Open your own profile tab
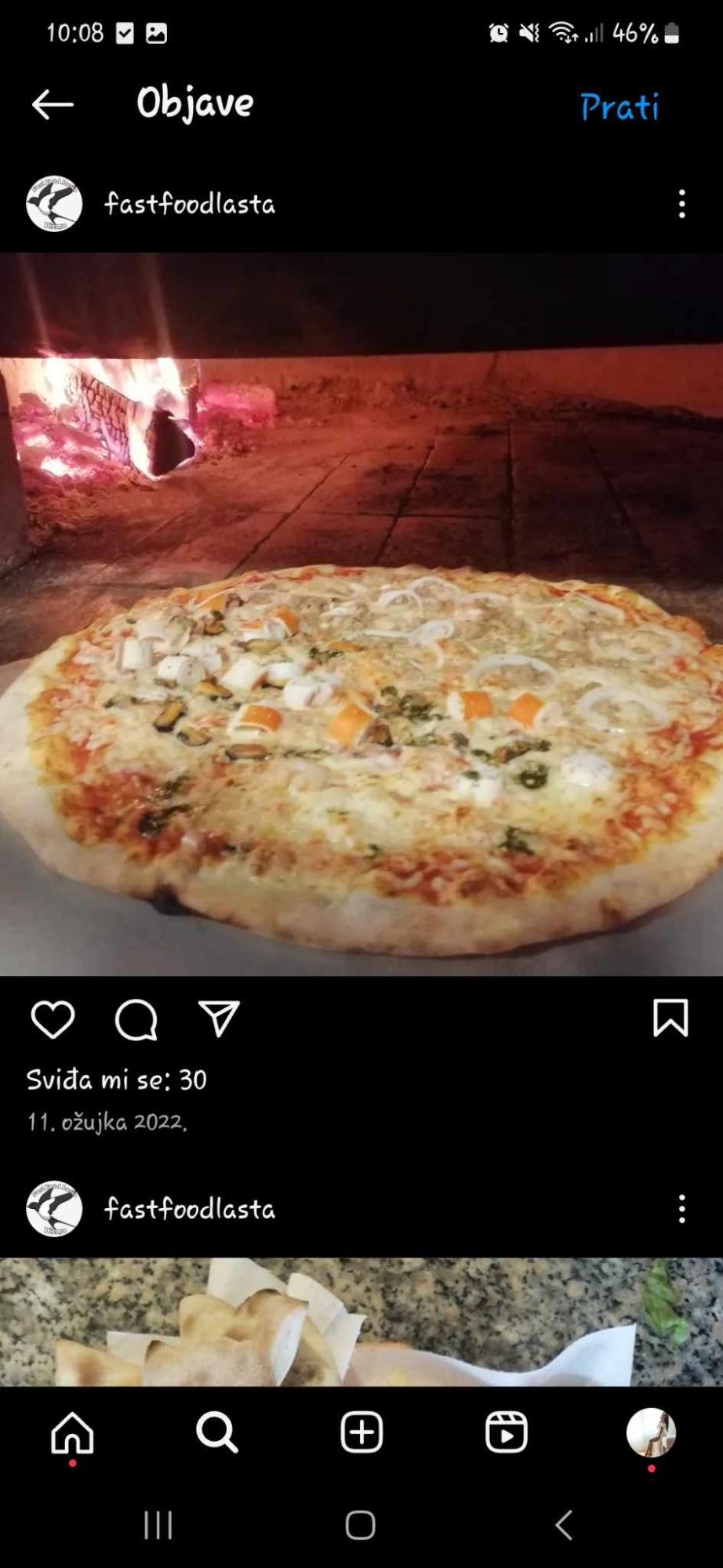This screenshot has height=1568, width=723. click(x=651, y=1432)
